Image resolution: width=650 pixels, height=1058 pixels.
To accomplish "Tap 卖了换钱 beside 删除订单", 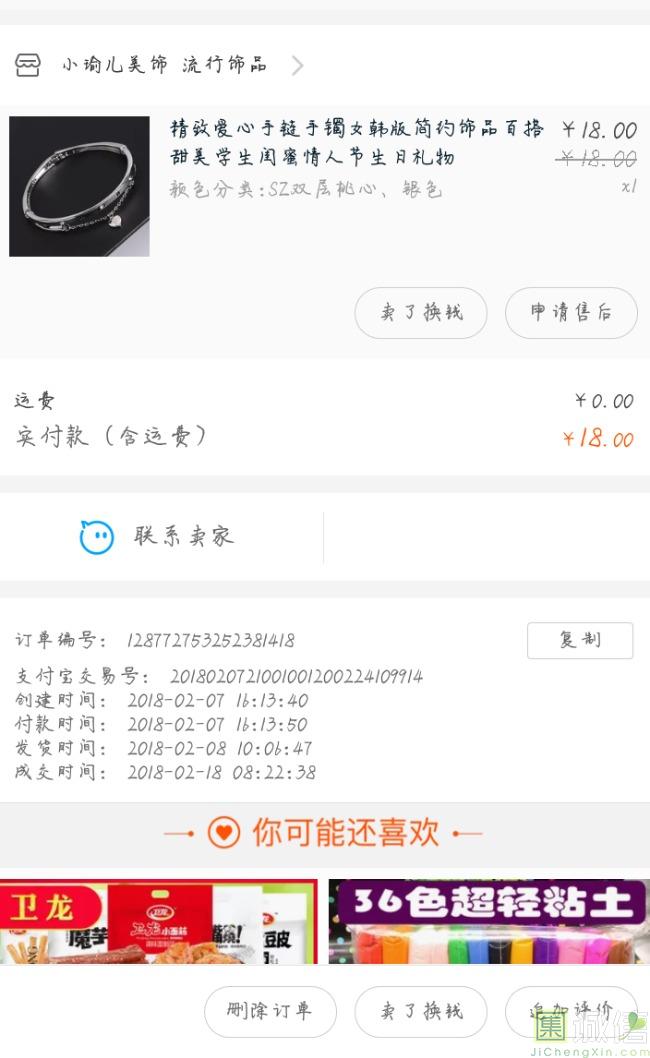I will [421, 1011].
